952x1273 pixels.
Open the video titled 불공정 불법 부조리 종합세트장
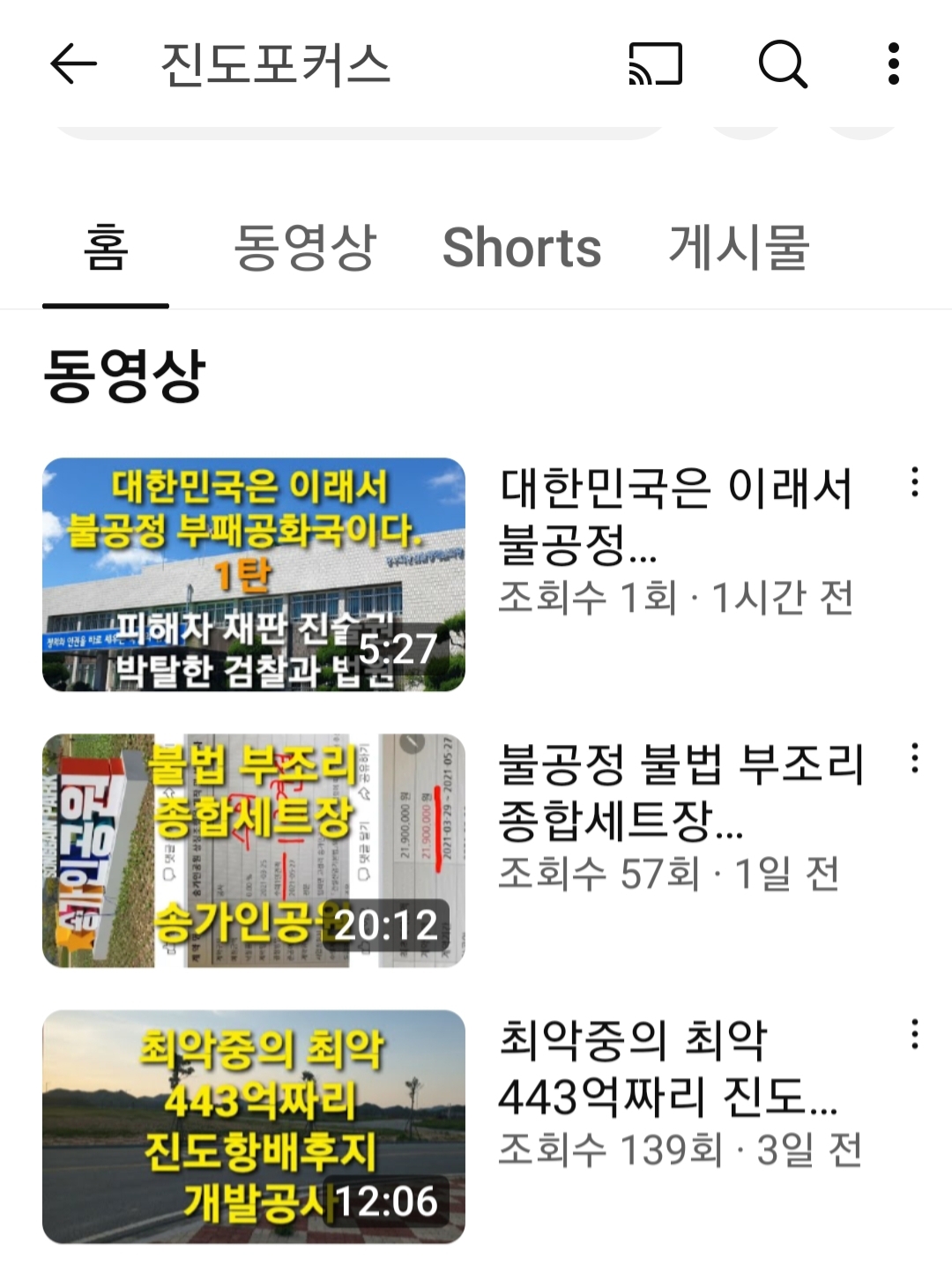coord(679,791)
